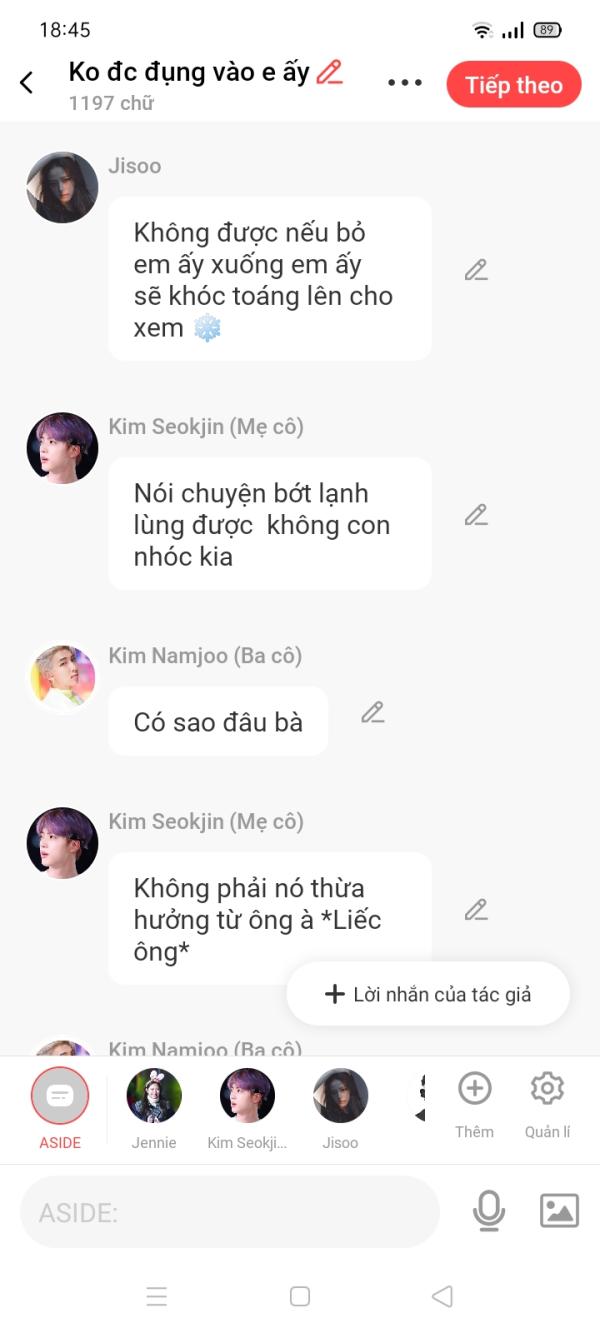Insert an image with the picture icon
600x1333 pixels.
pos(559,1211)
